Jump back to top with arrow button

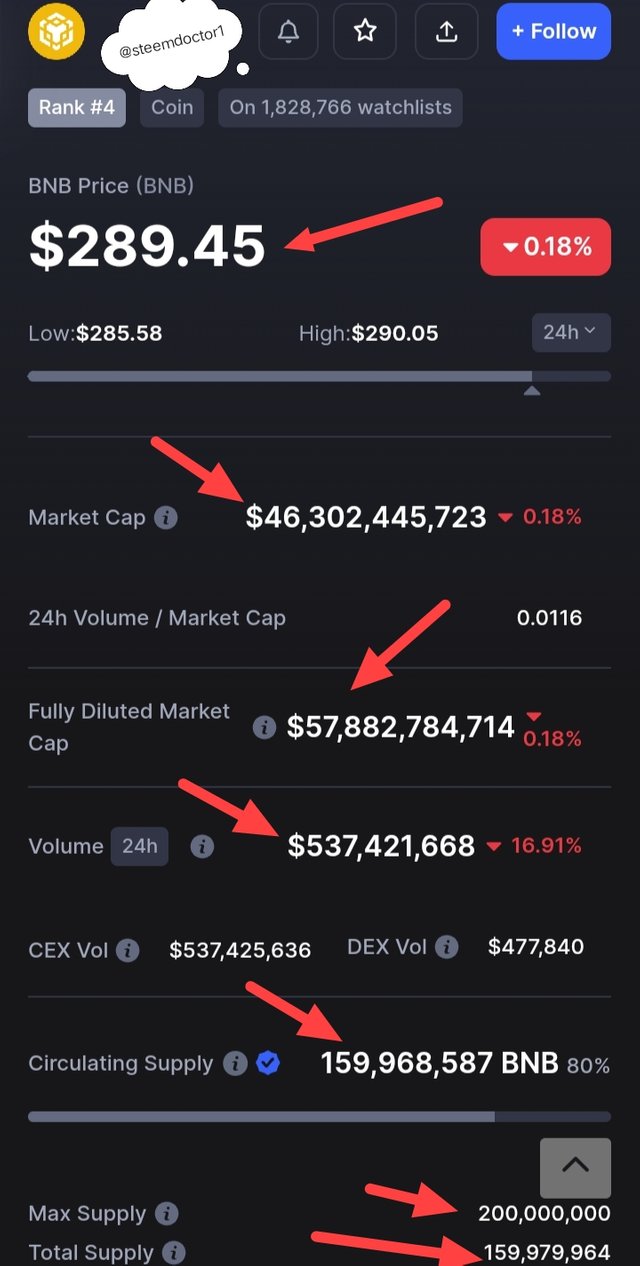coord(575,1167)
